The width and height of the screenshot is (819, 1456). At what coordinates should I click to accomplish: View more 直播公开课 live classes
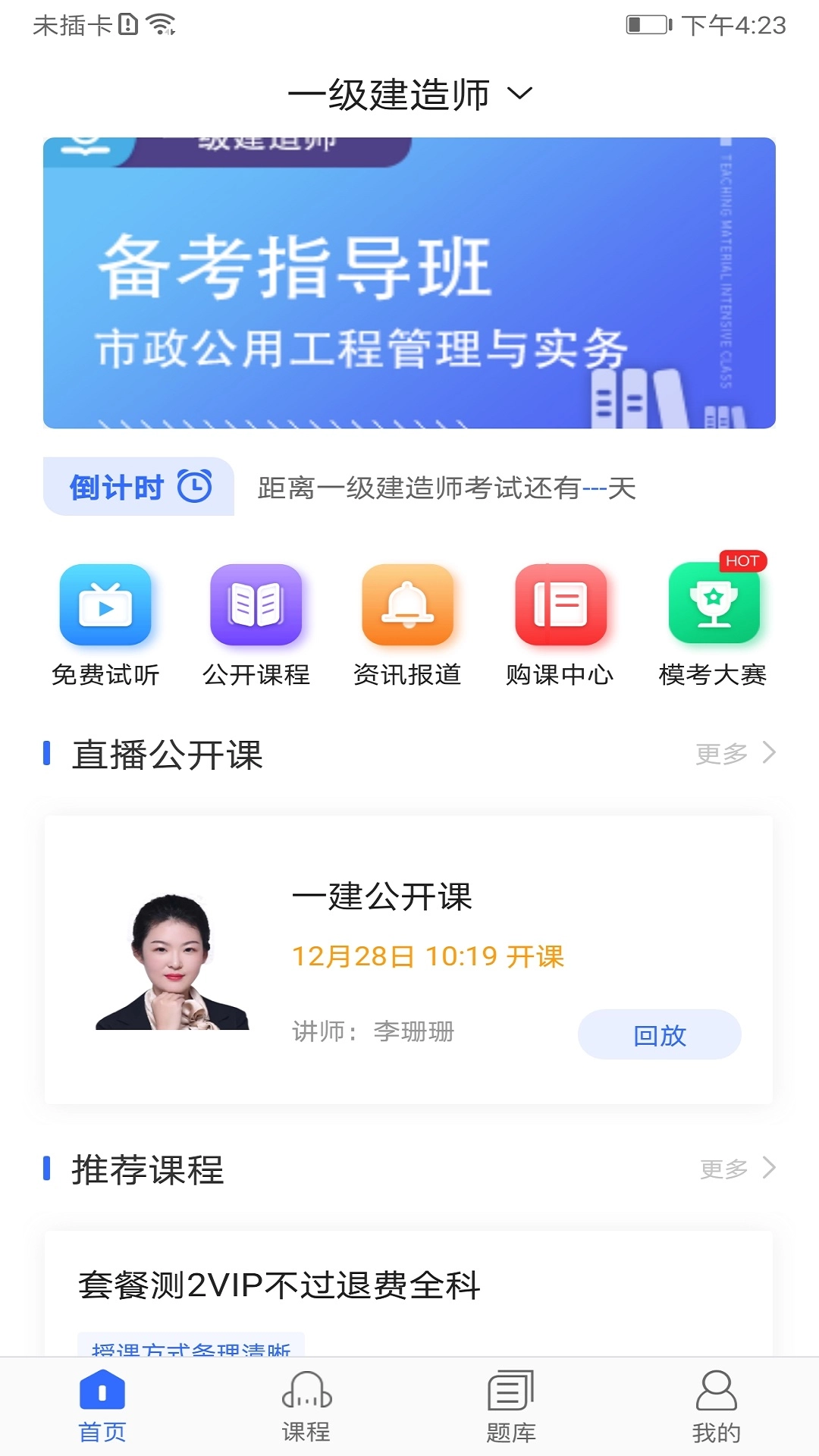point(735,753)
